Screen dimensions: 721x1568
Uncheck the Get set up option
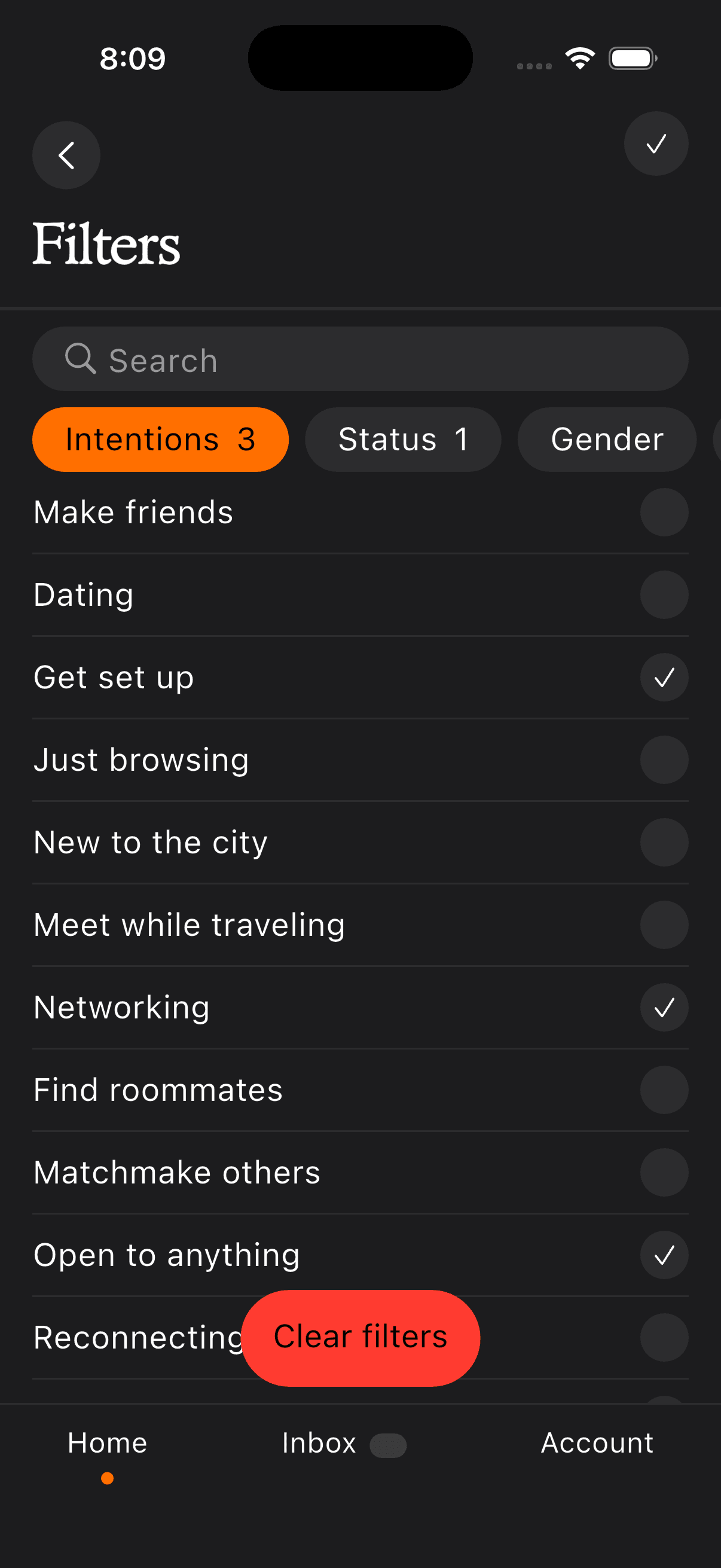point(664,678)
